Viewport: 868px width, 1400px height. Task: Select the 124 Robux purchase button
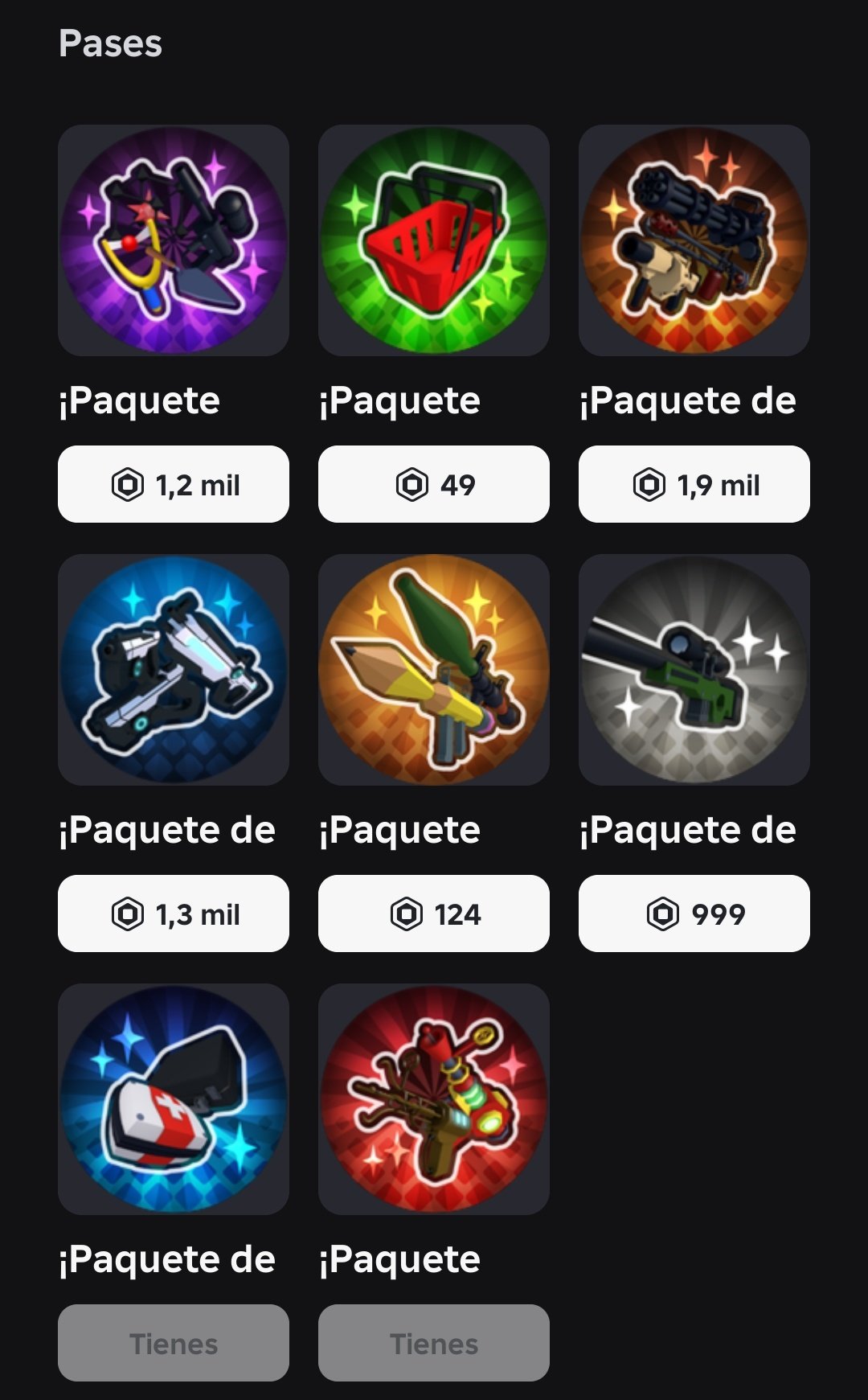click(434, 913)
